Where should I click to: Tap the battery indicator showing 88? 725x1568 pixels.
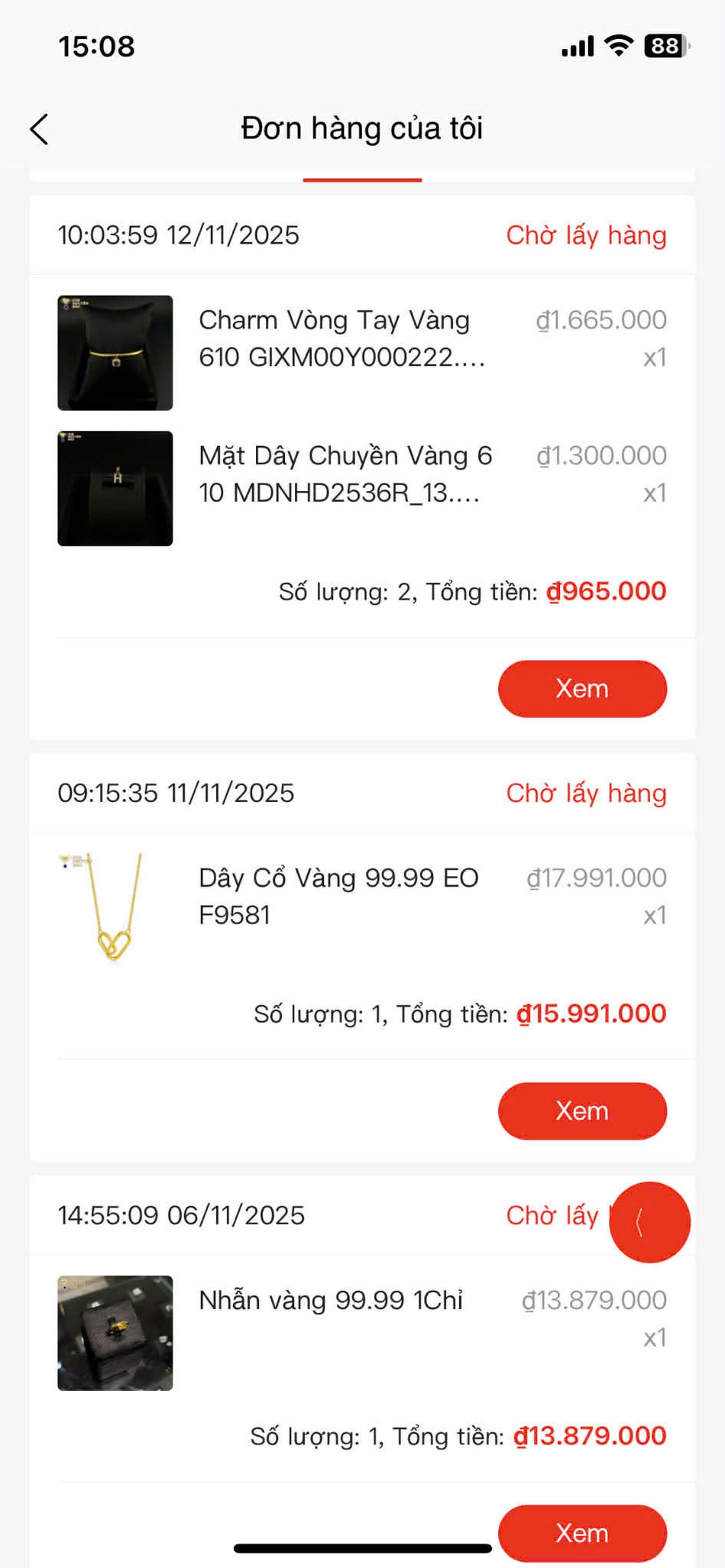tap(664, 45)
